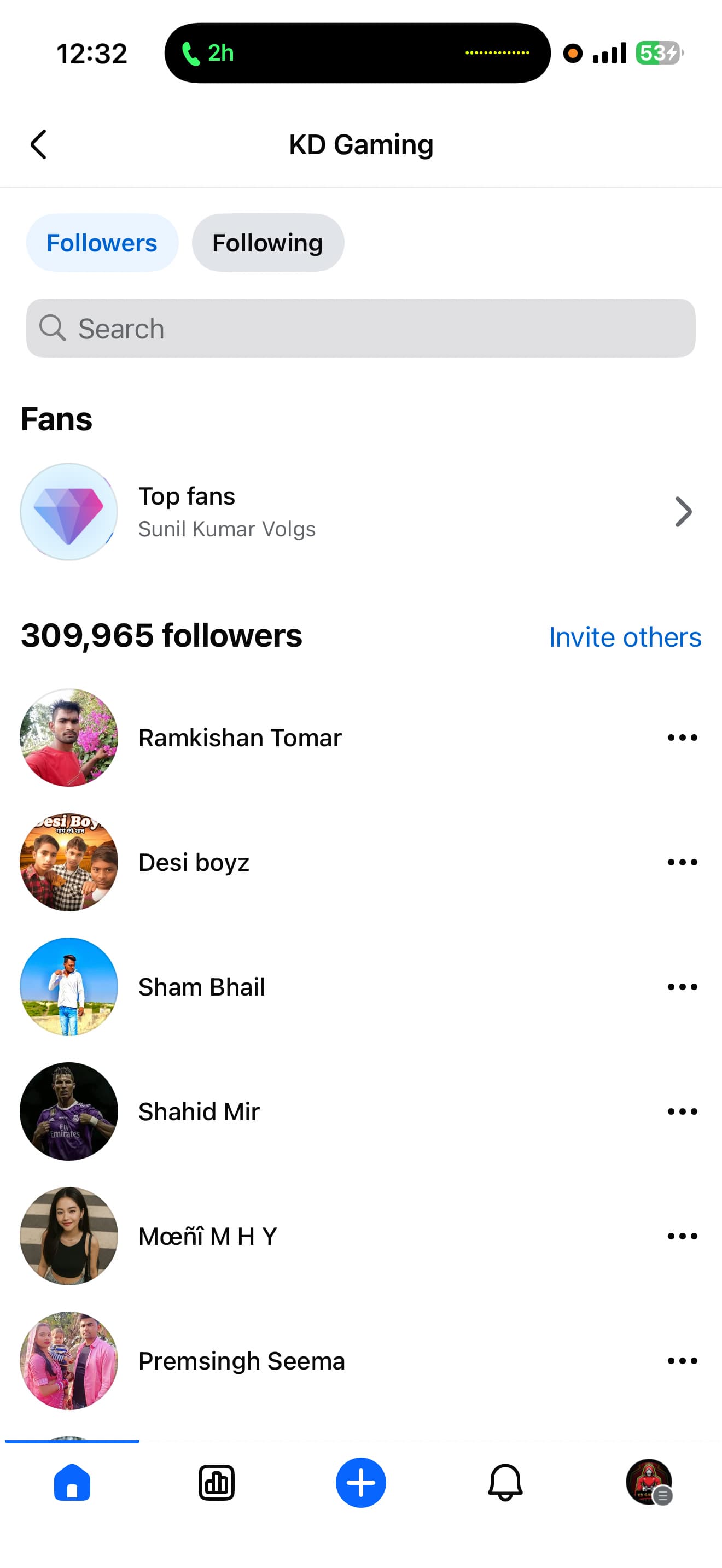Open the insights dashboard tab
The width and height of the screenshot is (722, 1568).
pos(216,1483)
